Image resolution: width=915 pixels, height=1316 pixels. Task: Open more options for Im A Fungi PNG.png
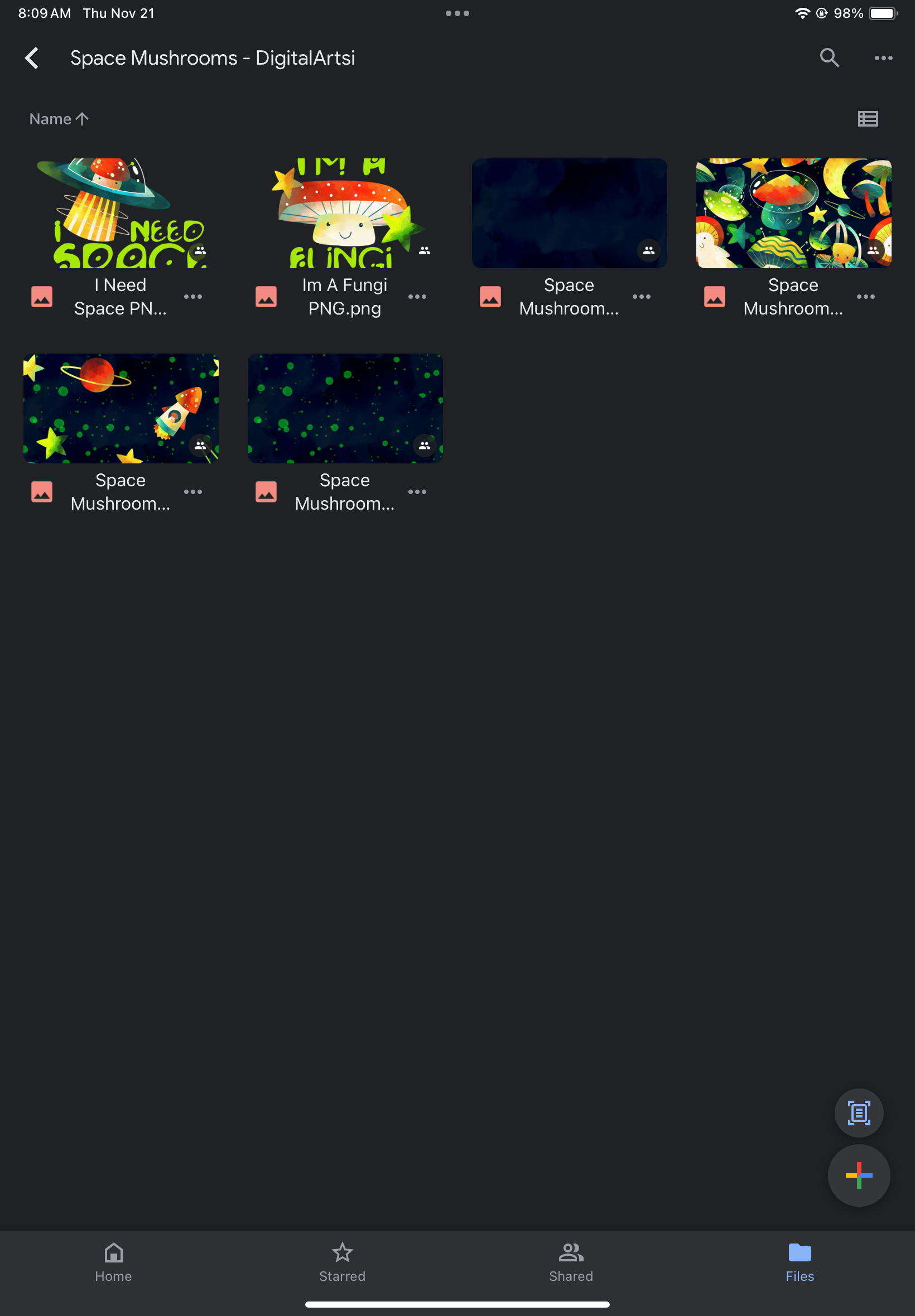coord(417,297)
